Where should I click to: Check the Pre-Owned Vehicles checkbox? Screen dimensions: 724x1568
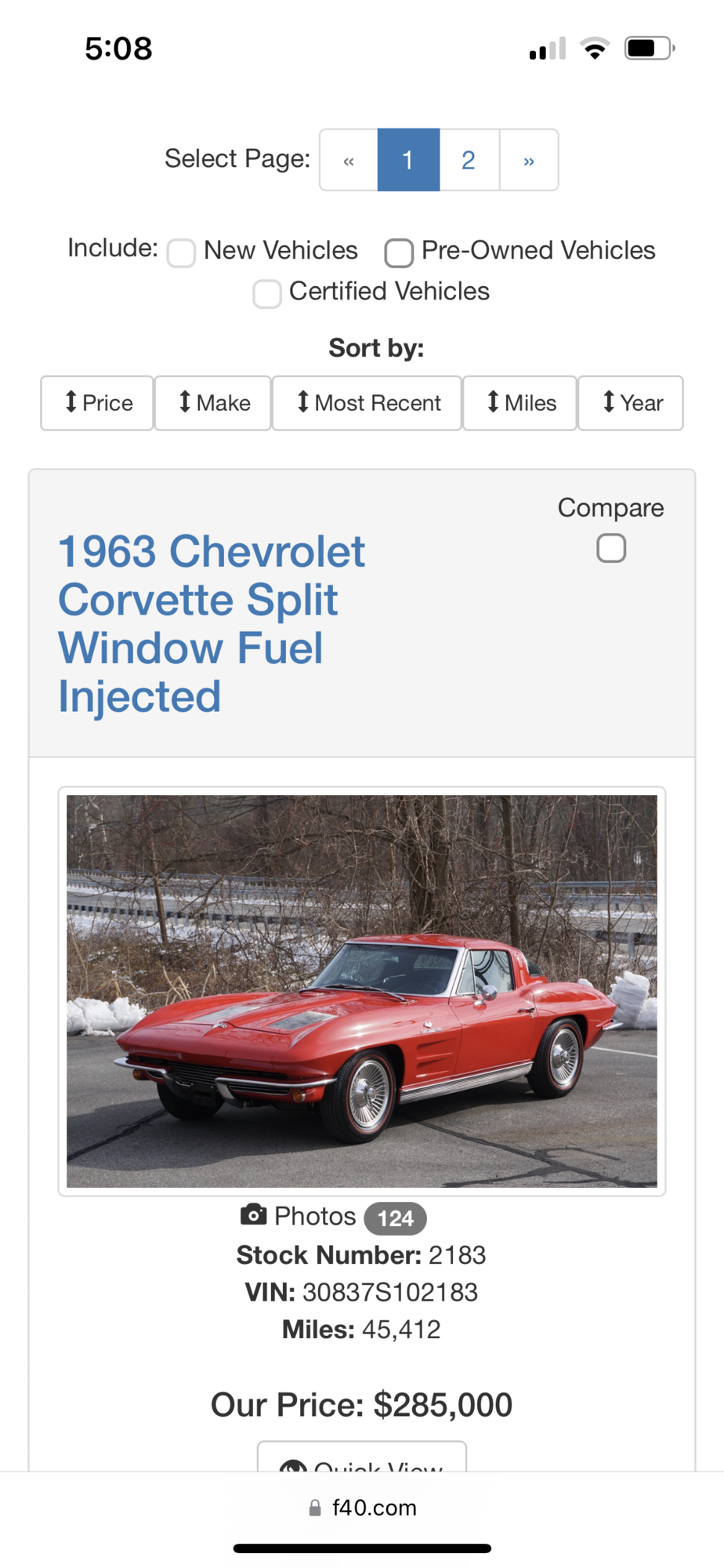point(399,252)
